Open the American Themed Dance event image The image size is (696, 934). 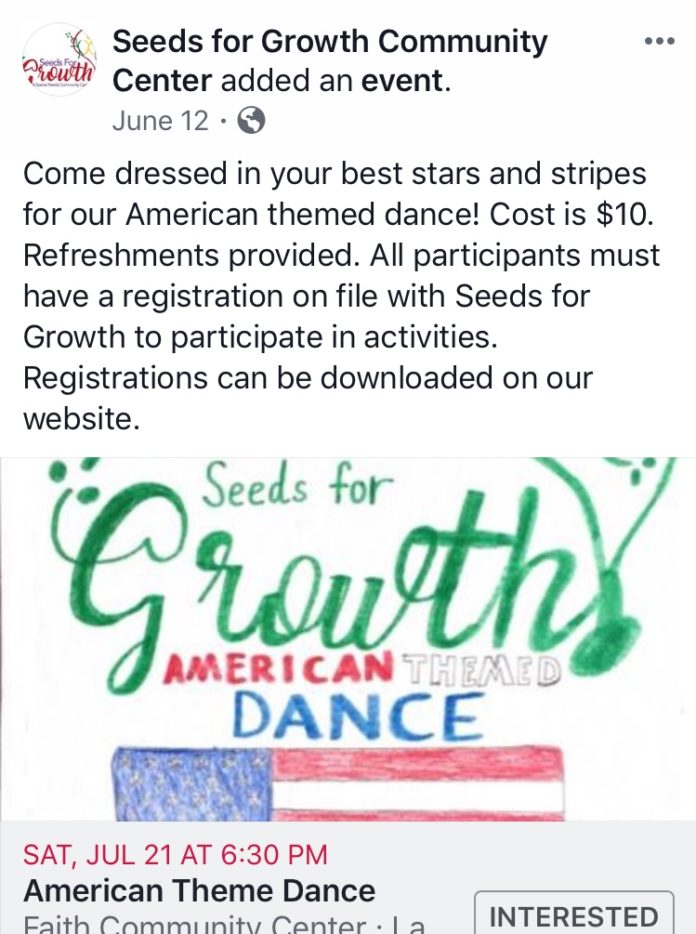pyautogui.click(x=348, y=640)
